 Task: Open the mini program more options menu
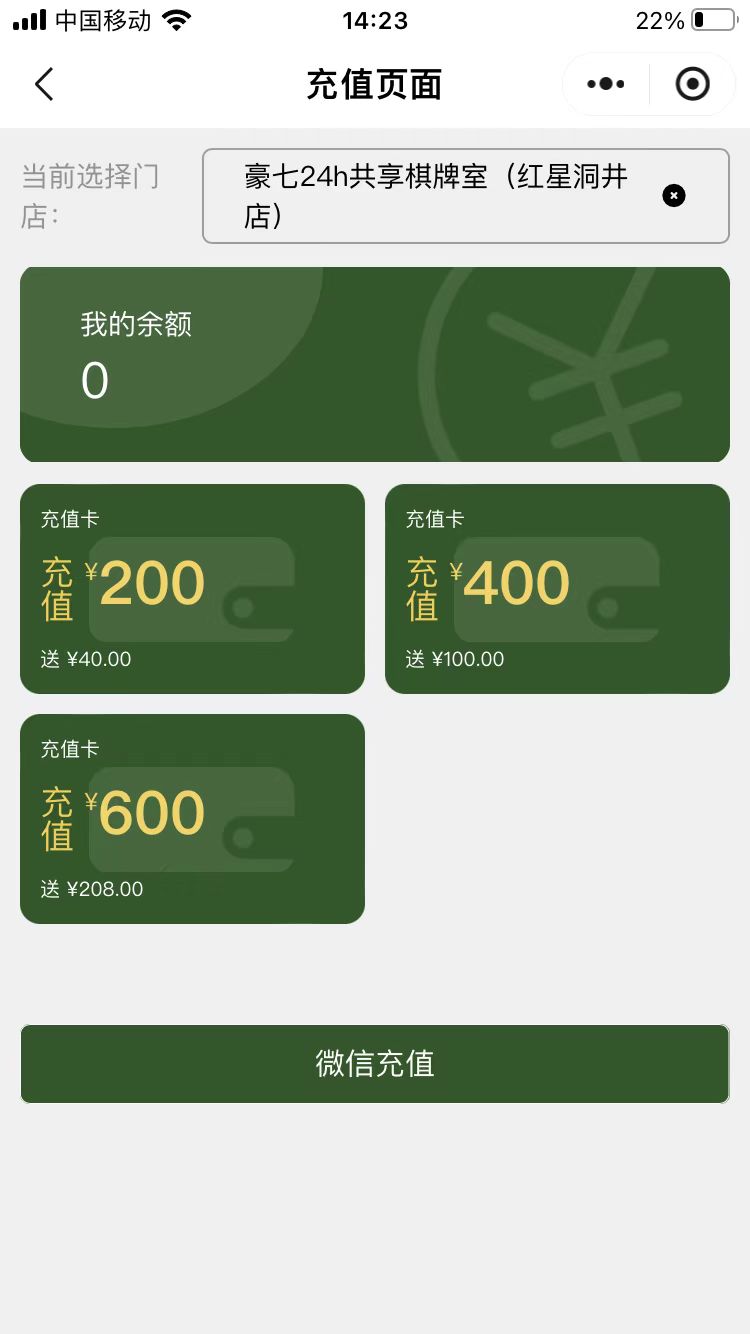click(x=606, y=85)
